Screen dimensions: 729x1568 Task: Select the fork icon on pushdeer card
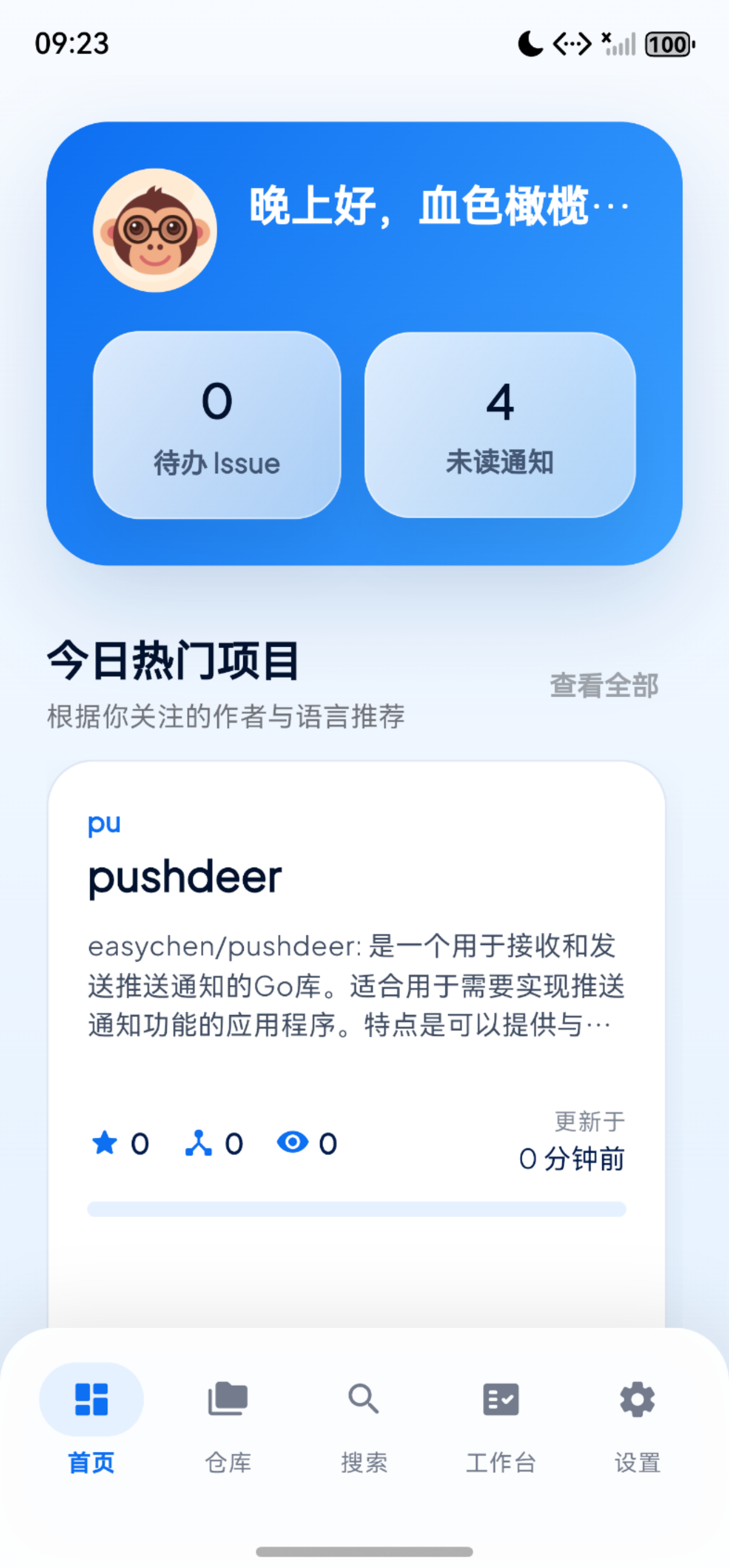coord(202,1143)
